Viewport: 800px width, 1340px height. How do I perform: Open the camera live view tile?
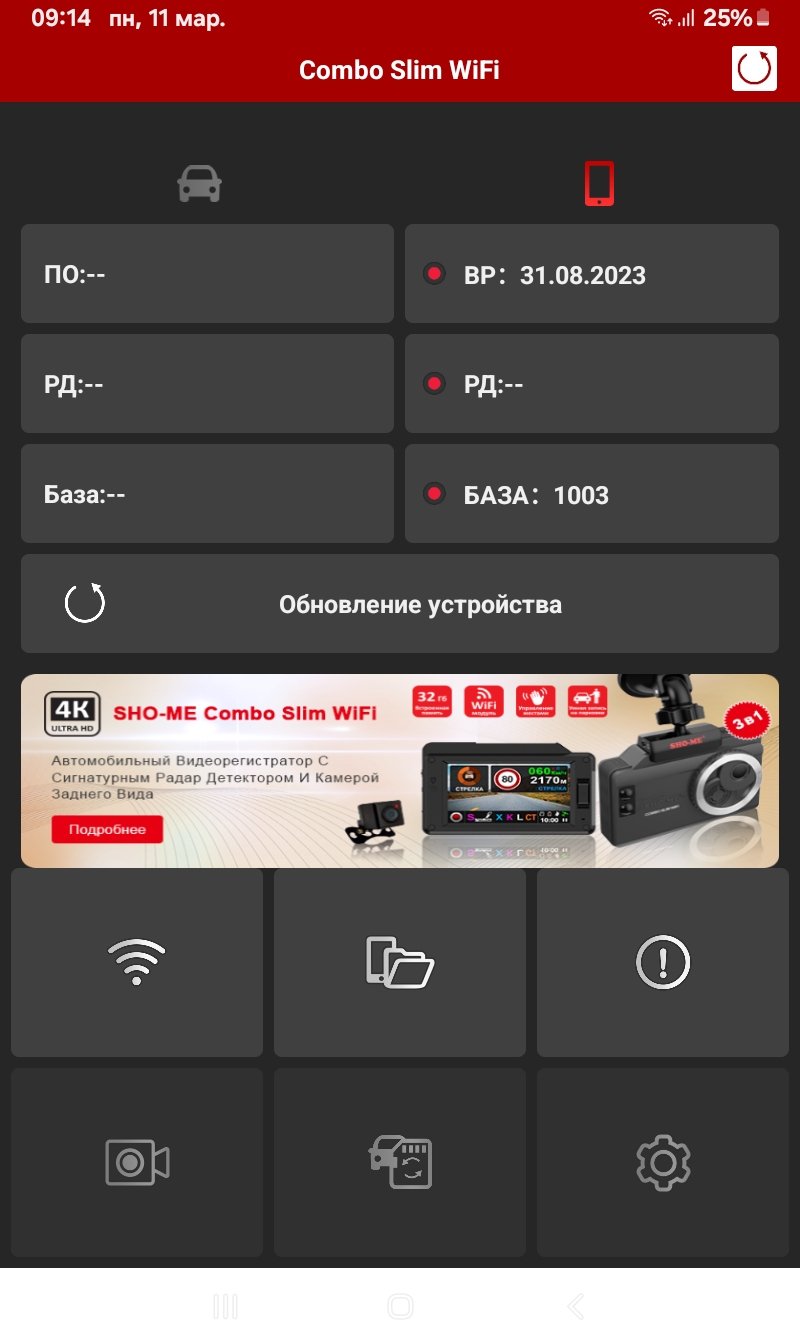[137, 1162]
